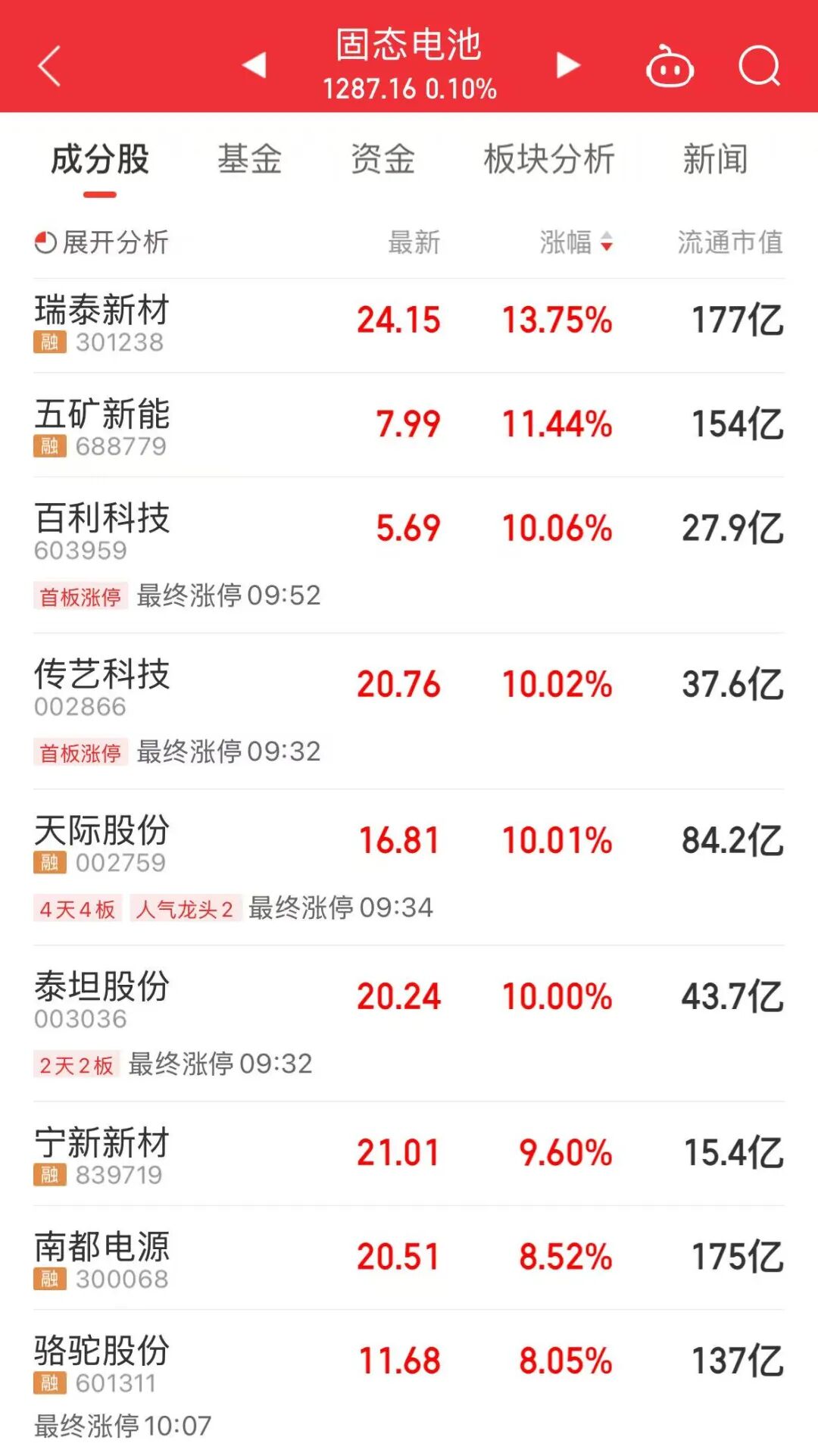View details for 南都电源 300068
818x1456 pixels.
(x=102, y=1260)
